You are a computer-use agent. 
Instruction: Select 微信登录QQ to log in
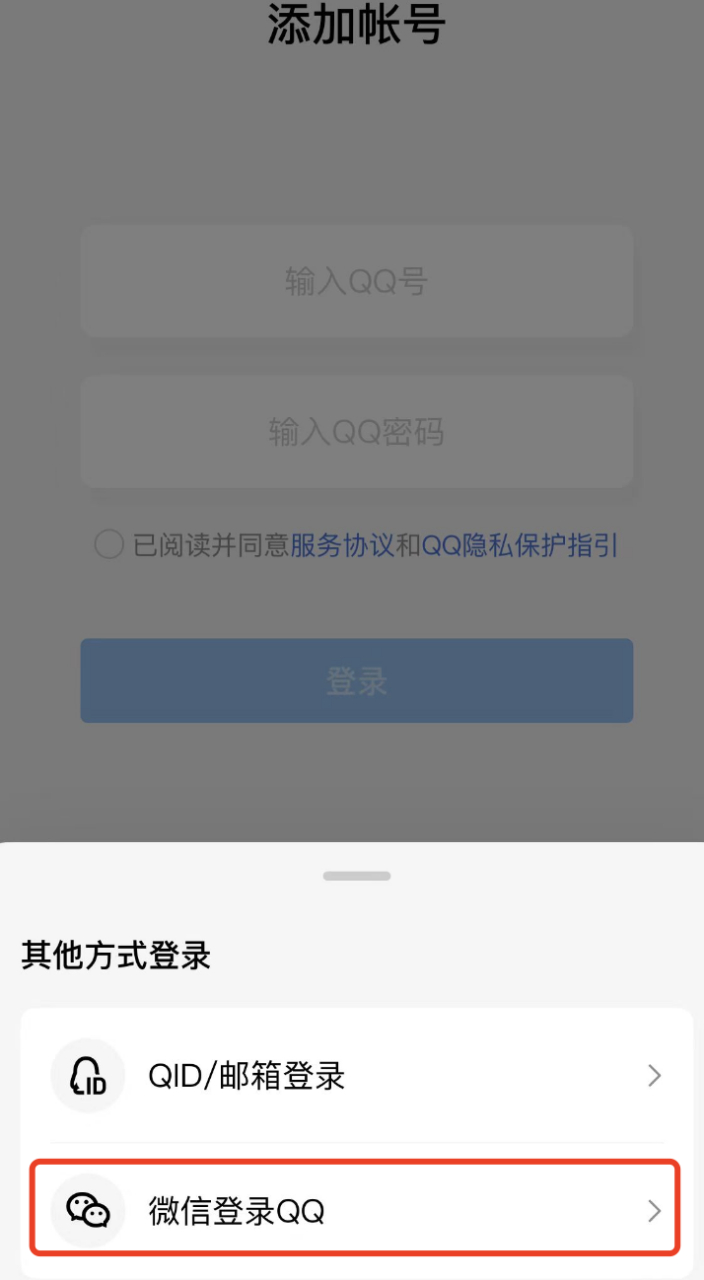[356, 1212]
